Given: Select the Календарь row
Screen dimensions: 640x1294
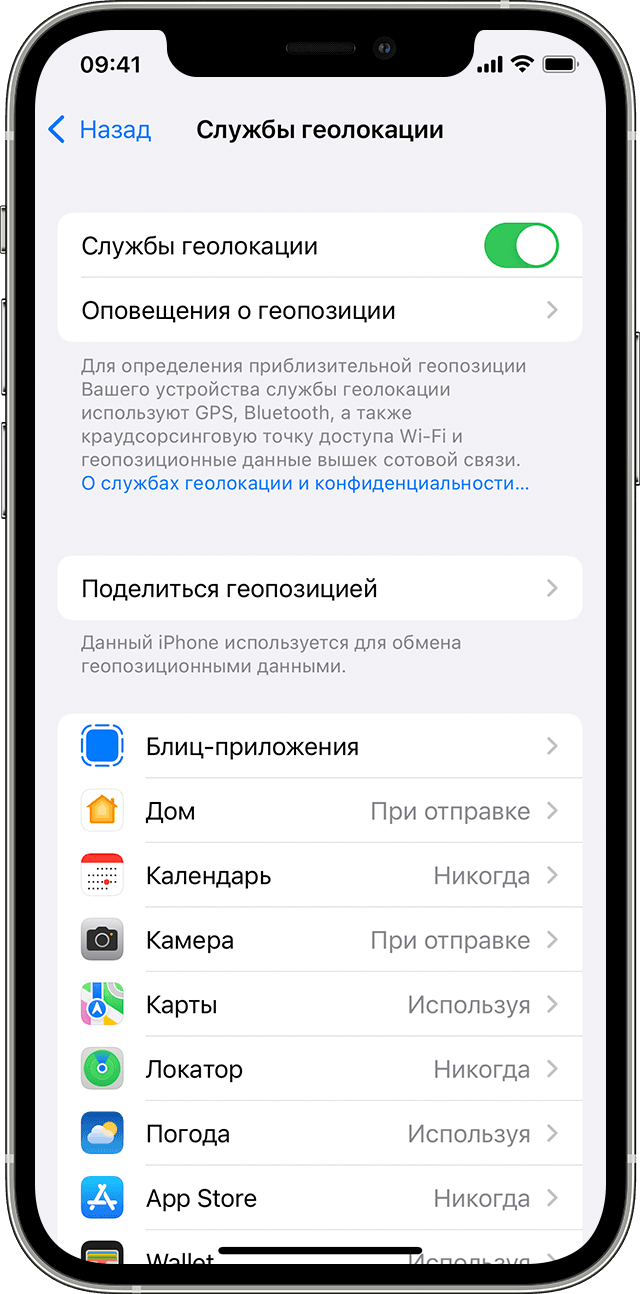Looking at the screenshot, I should click(320, 876).
